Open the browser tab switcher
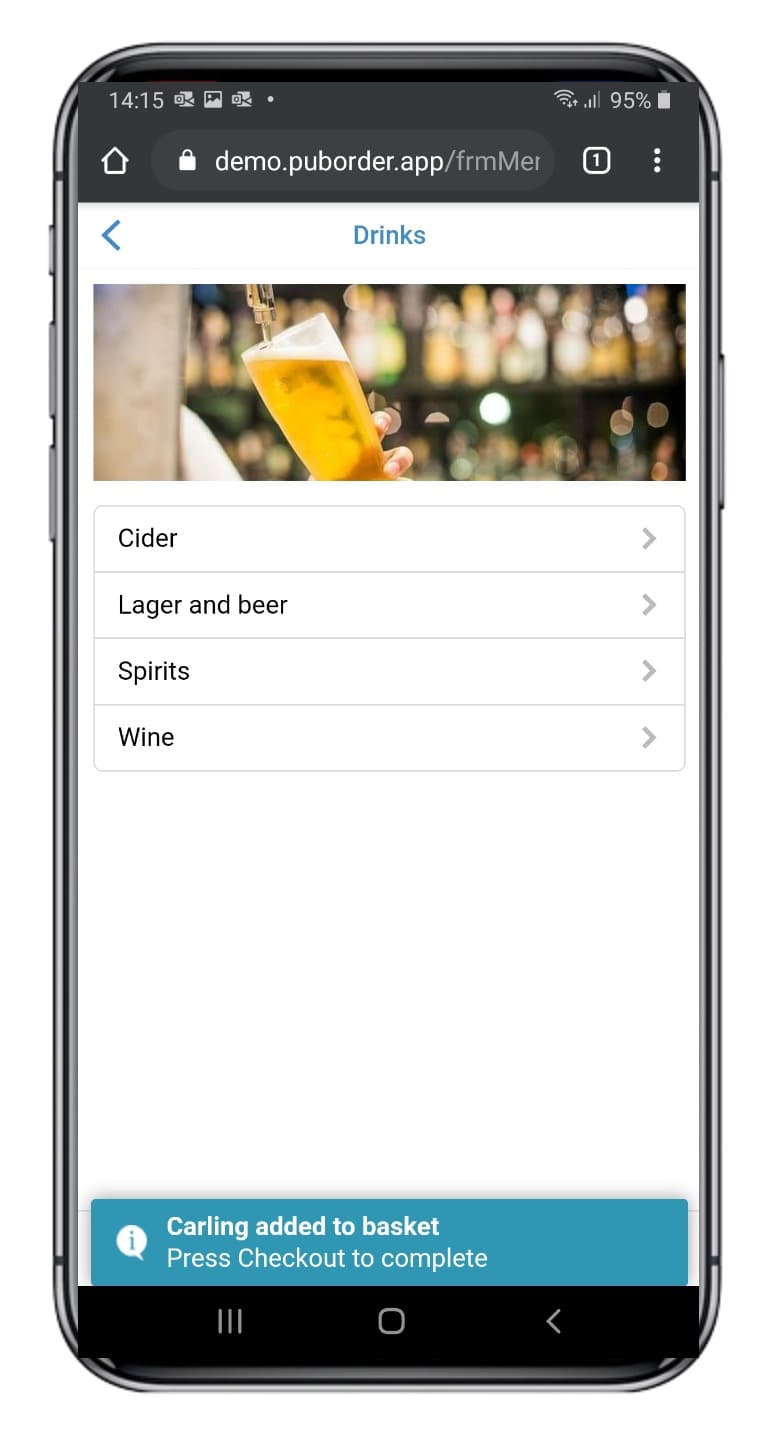This screenshot has width=770, height=1434. (x=596, y=161)
